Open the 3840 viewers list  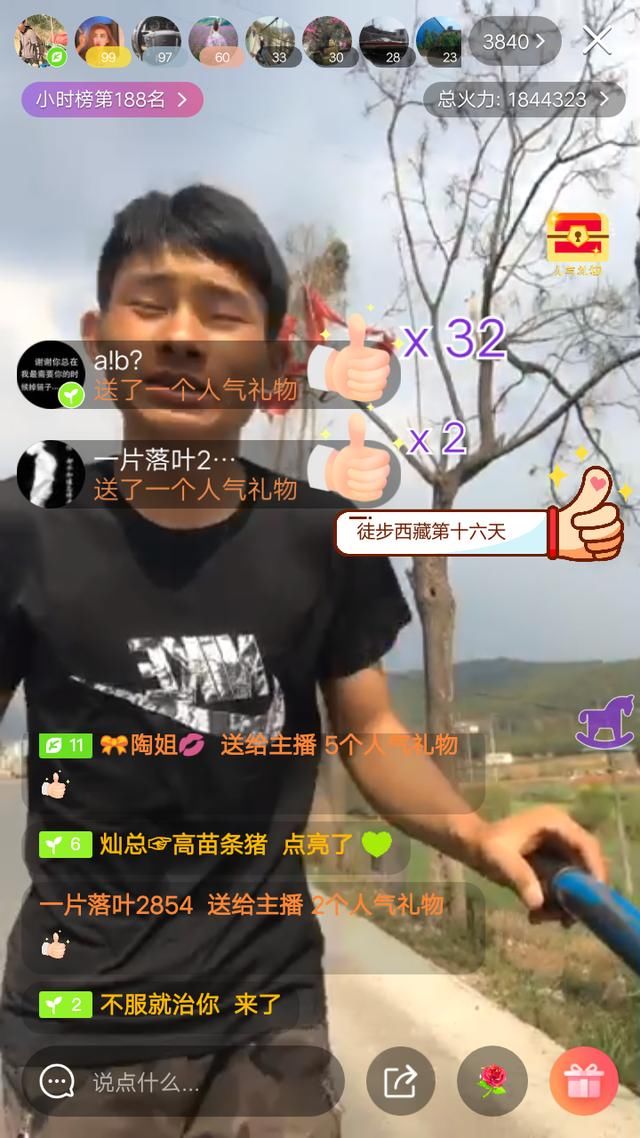pos(514,41)
